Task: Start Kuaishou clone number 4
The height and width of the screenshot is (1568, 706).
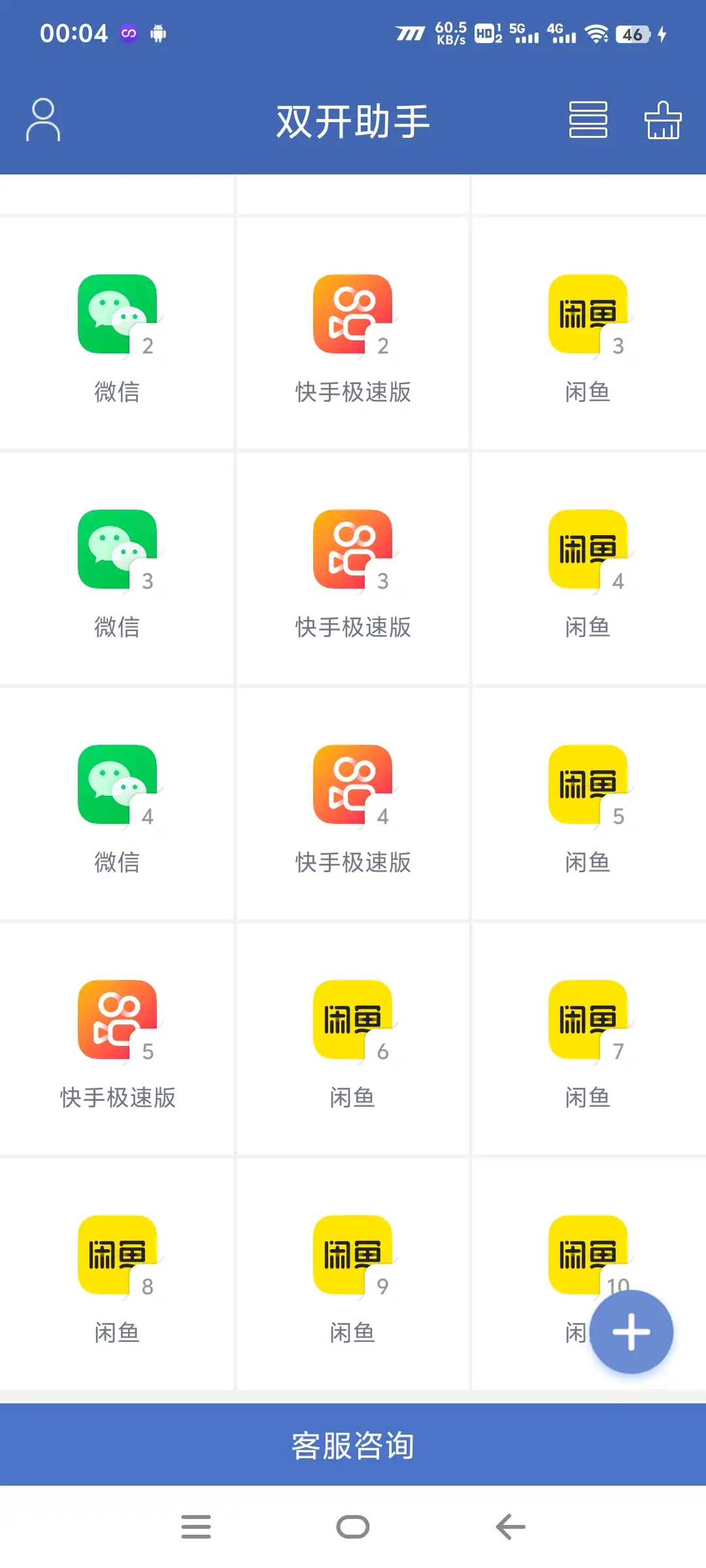Action: coord(353,784)
